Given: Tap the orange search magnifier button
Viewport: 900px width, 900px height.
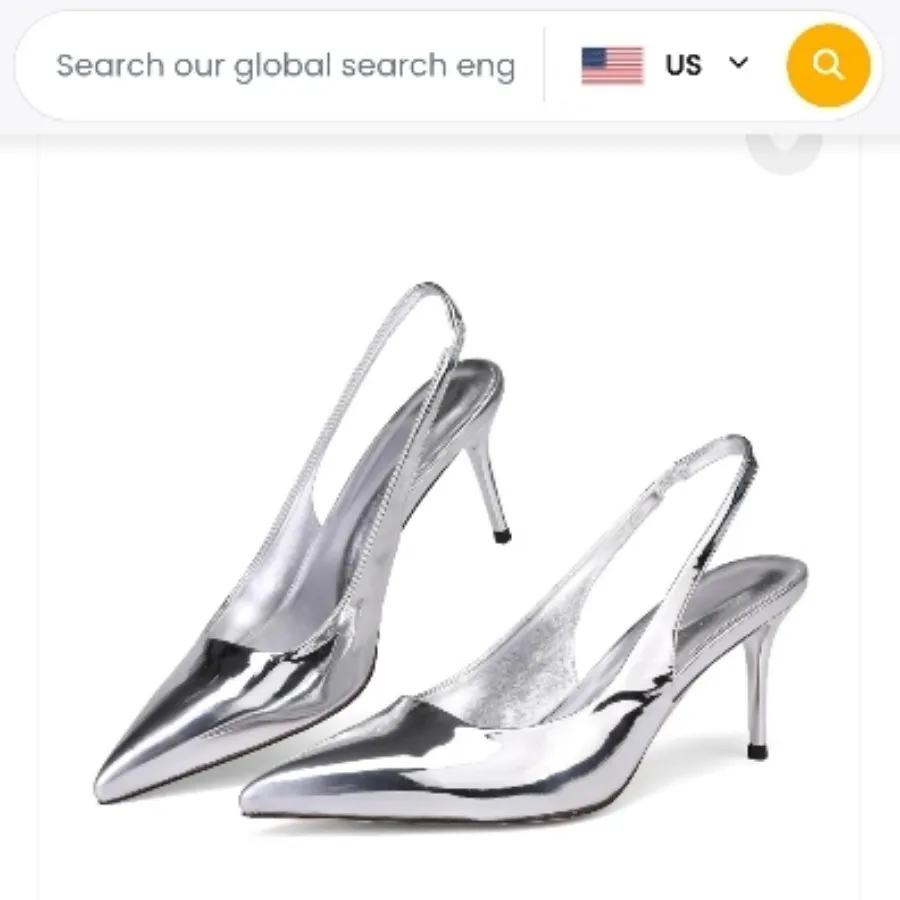Looking at the screenshot, I should 828,66.
